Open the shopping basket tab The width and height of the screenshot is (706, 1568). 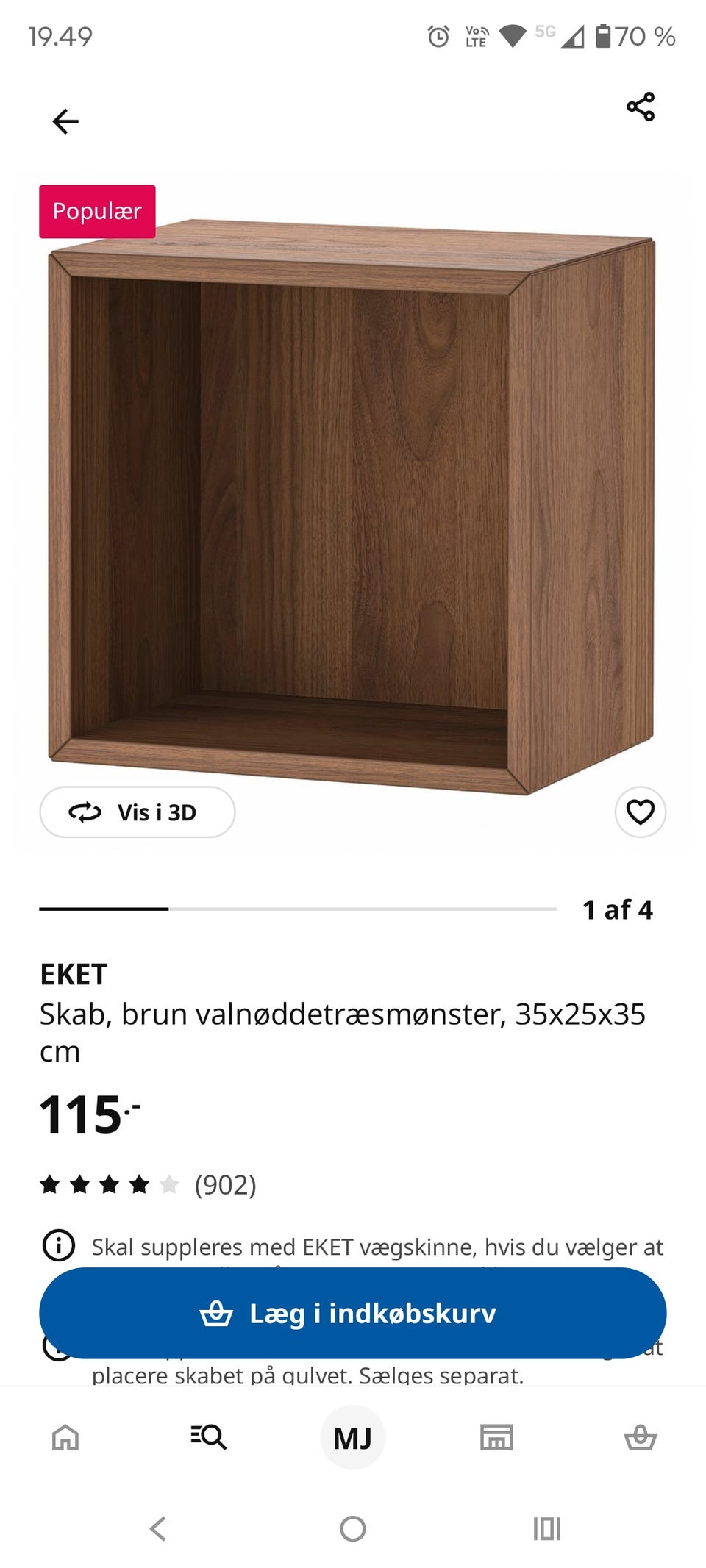pos(640,1437)
